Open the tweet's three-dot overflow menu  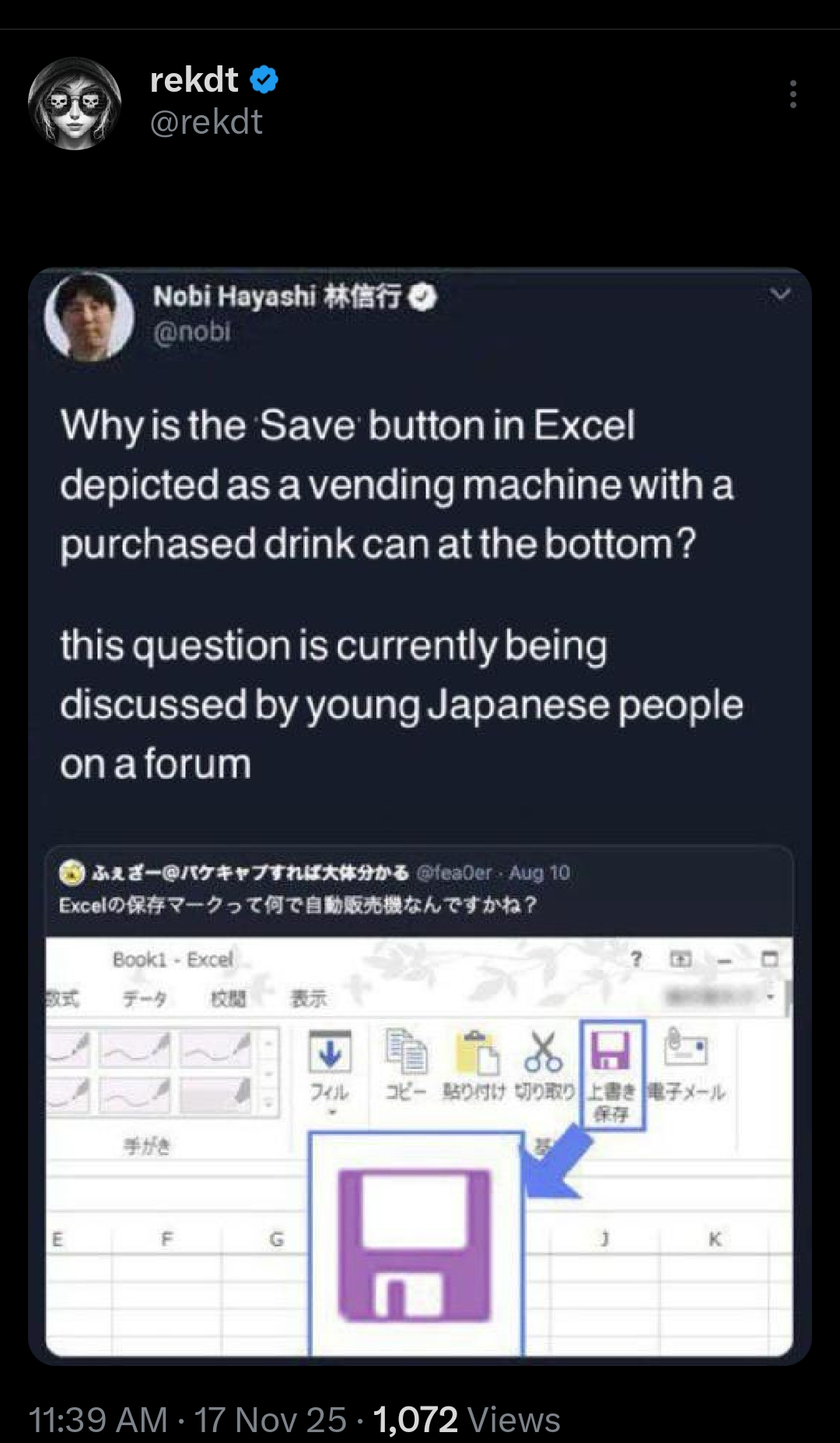tap(793, 94)
